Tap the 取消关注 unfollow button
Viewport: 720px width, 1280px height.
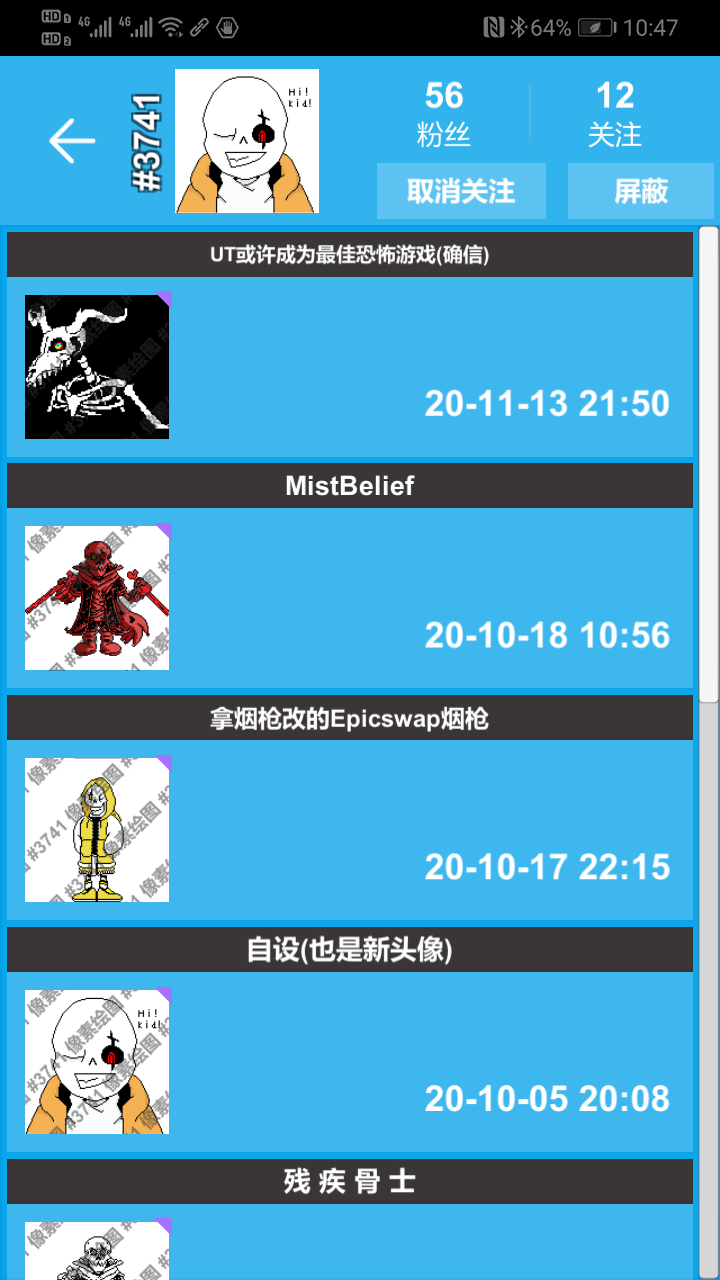pos(461,191)
